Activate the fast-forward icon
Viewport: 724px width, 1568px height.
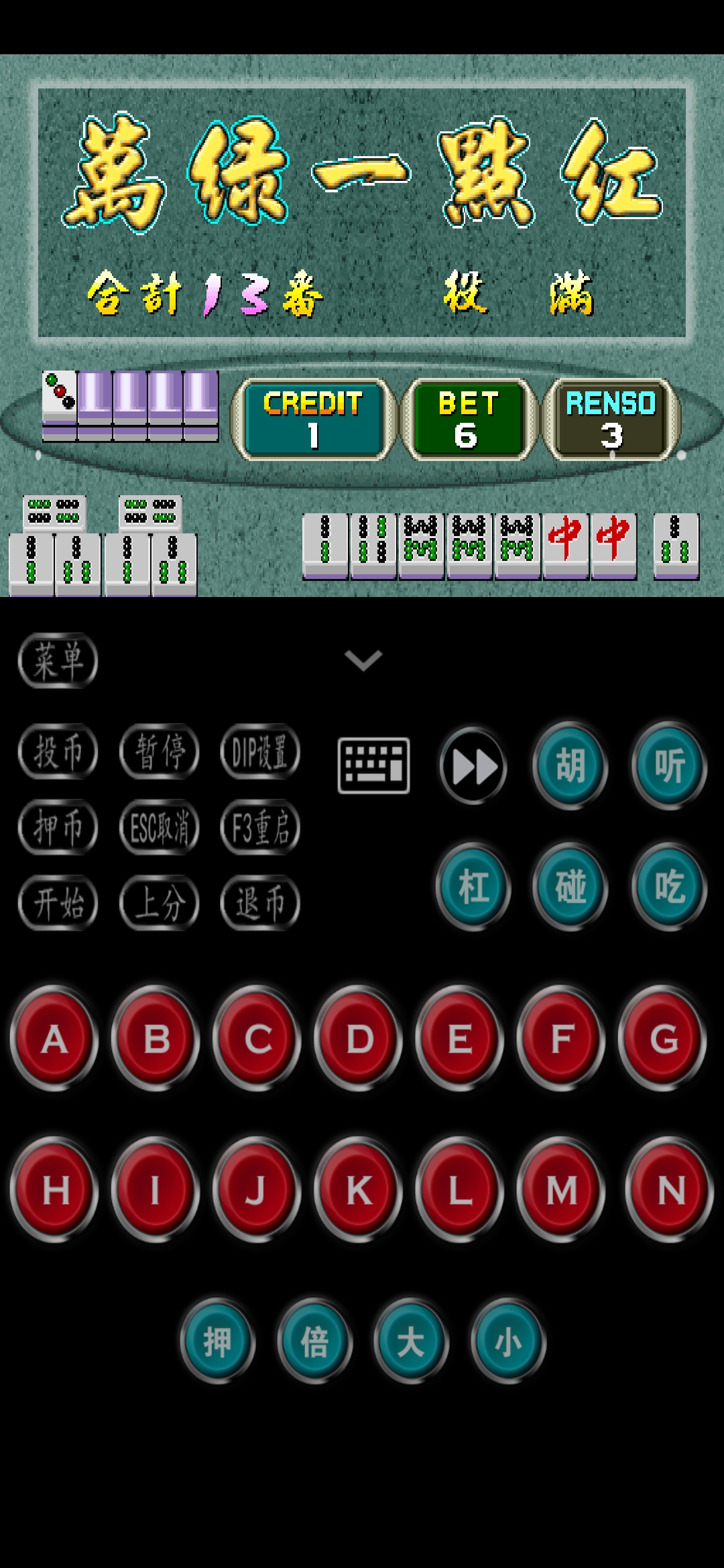coord(473,766)
